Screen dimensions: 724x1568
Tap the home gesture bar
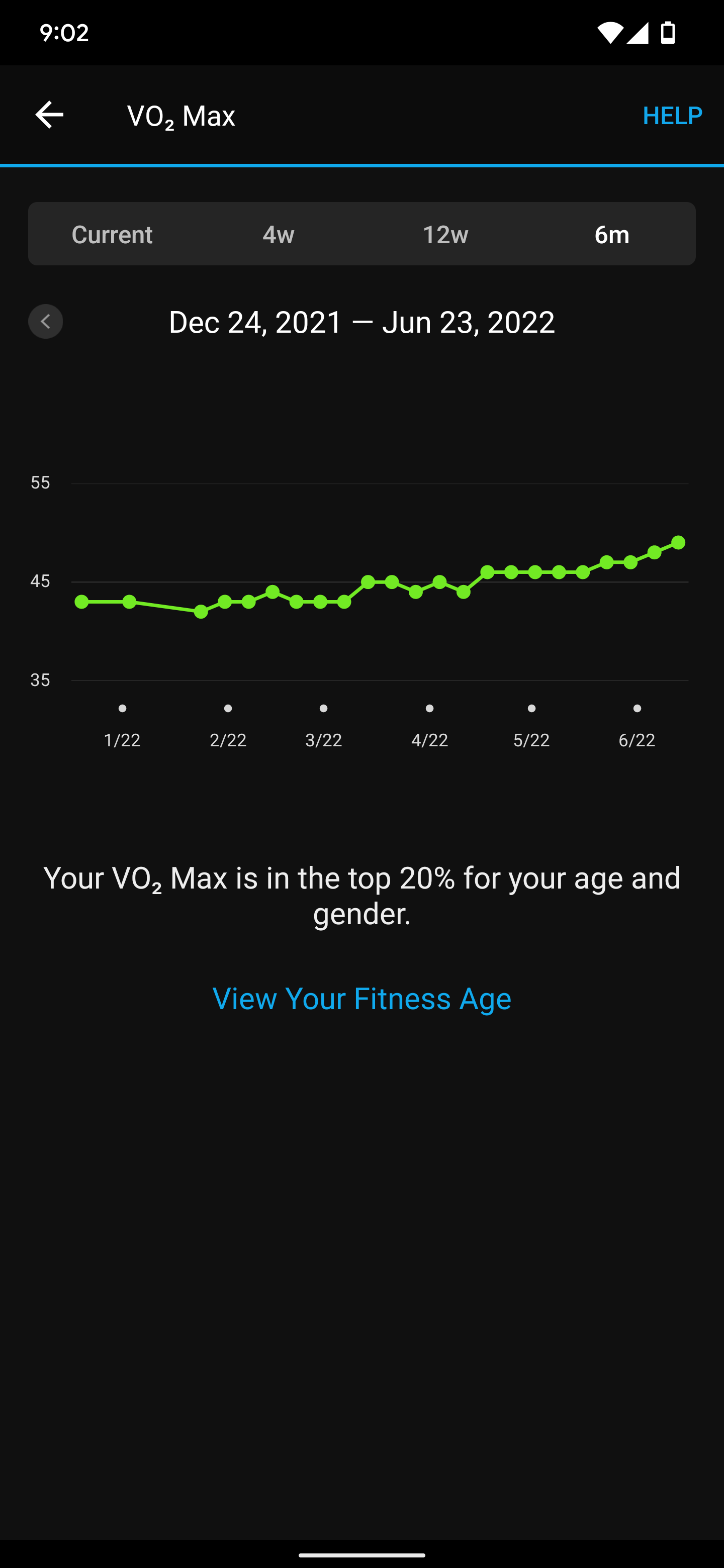coord(361,1554)
